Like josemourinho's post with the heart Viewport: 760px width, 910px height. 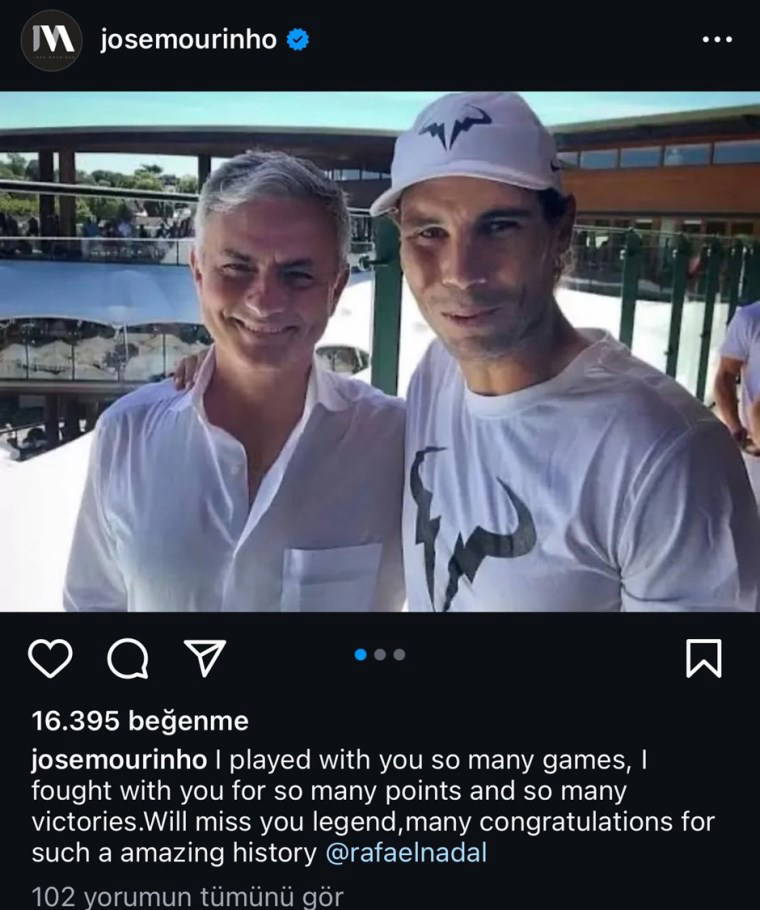50,658
